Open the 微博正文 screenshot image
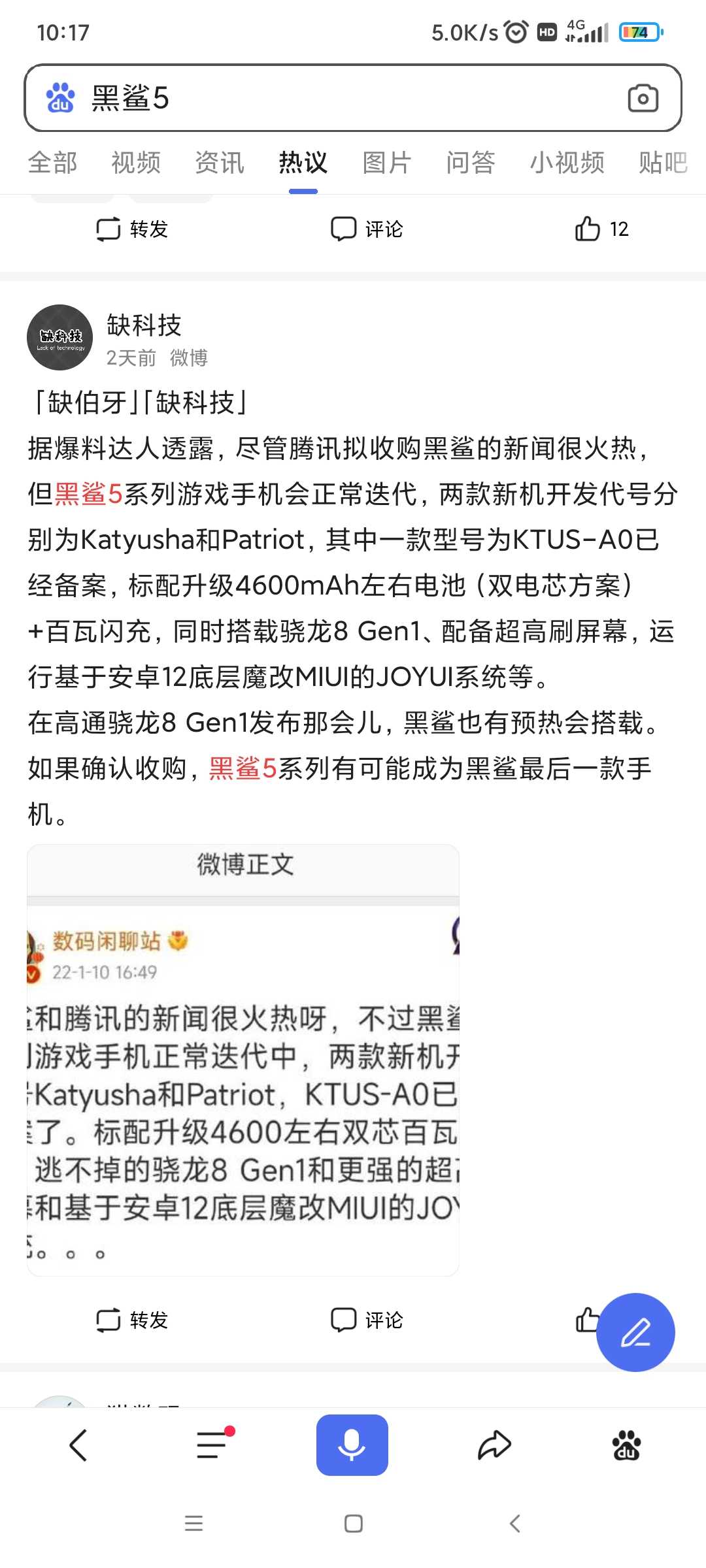This screenshot has height=1568, width=706. point(243,1060)
